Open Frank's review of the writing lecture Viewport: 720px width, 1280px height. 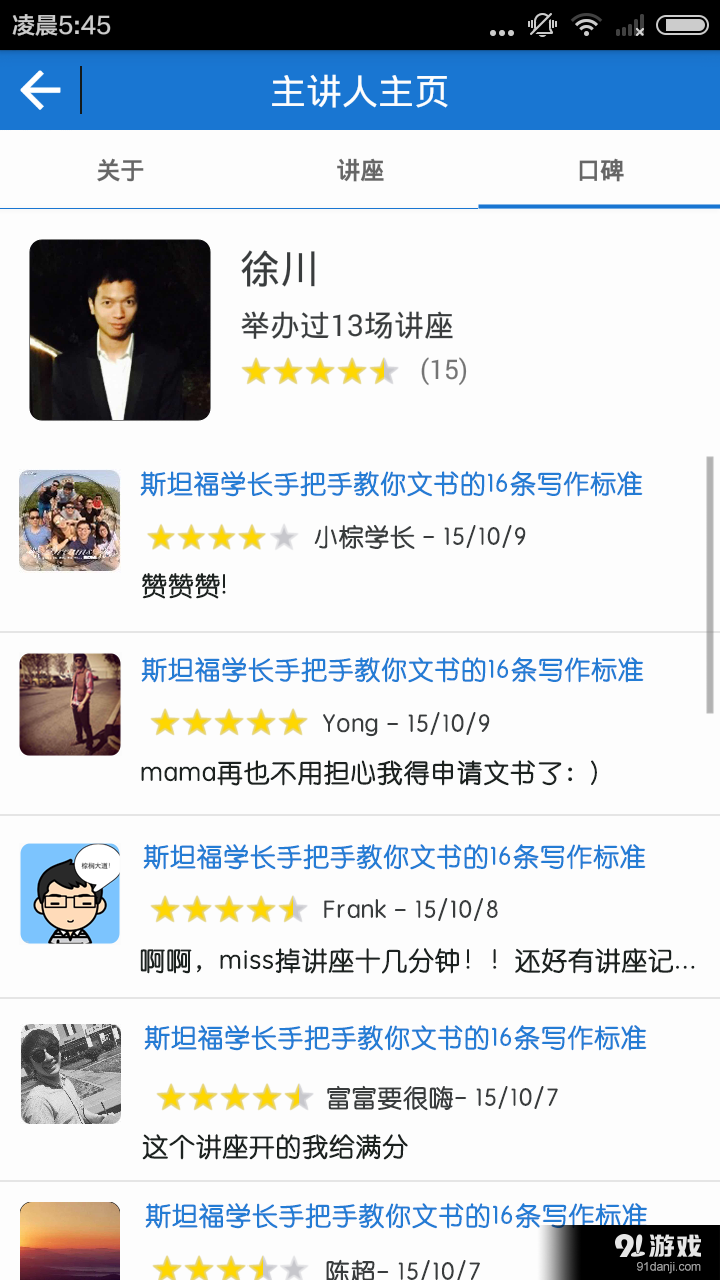393,858
